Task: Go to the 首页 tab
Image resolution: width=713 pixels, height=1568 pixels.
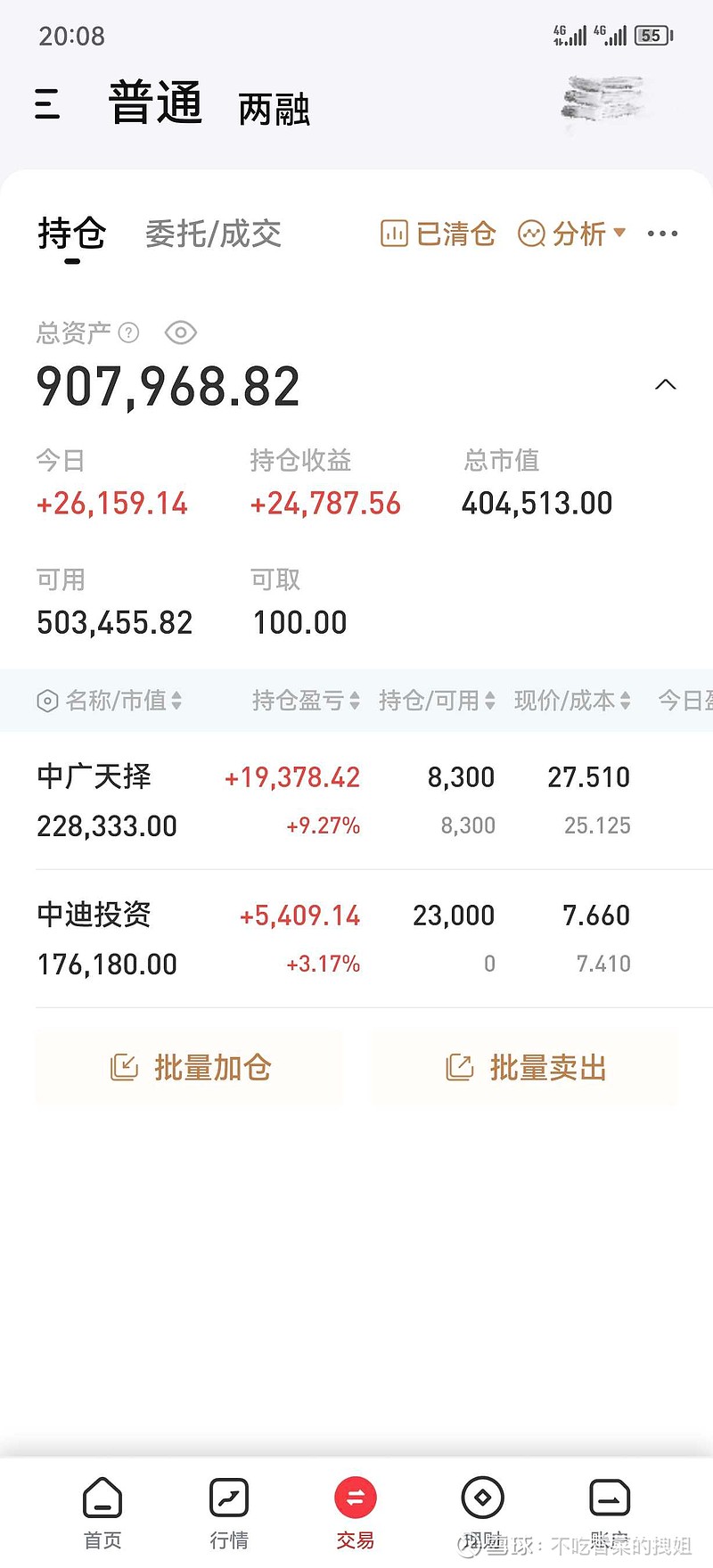Action: pos(102,1513)
